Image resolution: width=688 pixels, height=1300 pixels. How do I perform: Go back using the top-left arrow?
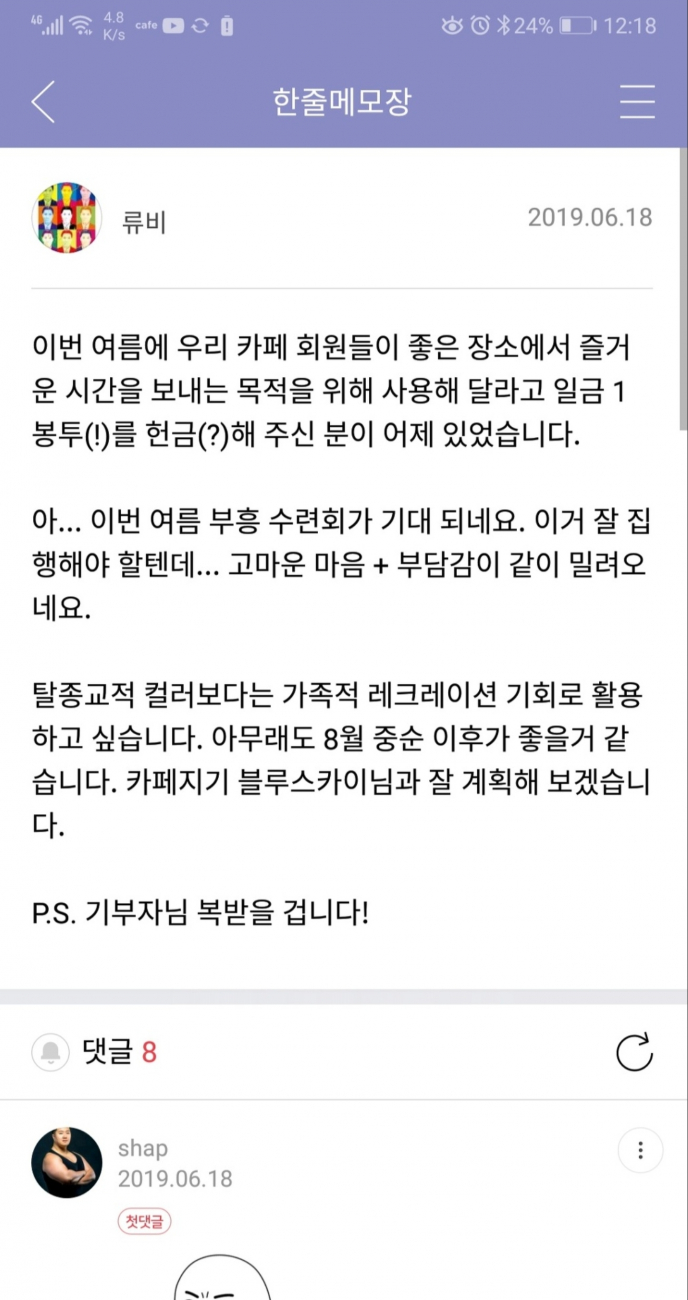(x=43, y=102)
